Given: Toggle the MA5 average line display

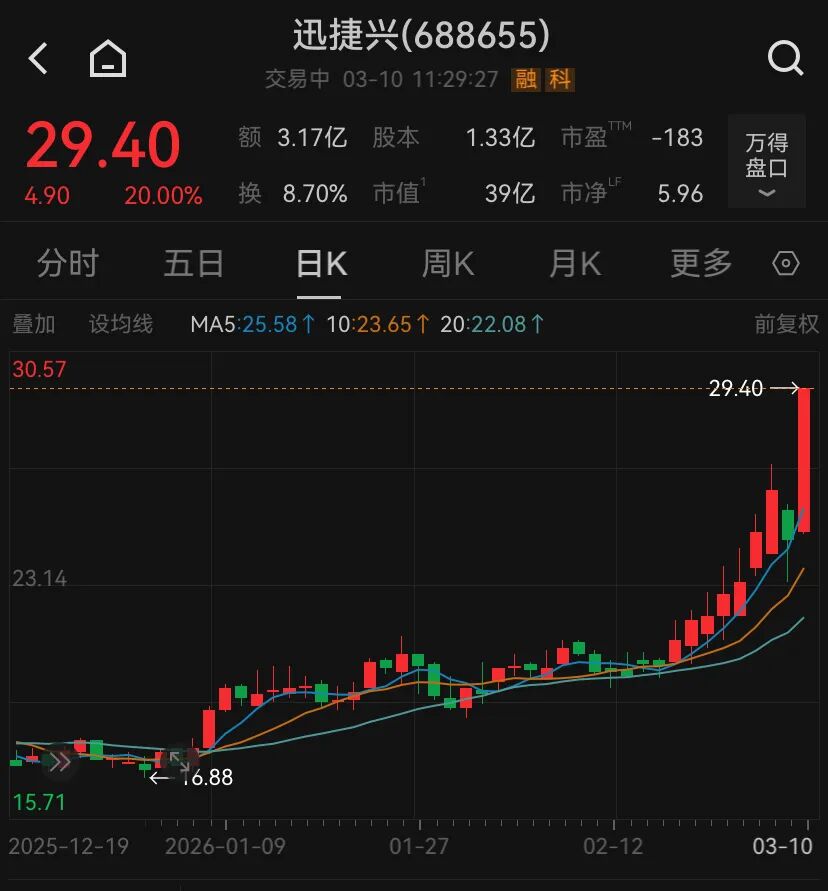Looking at the screenshot, I should click(231, 324).
